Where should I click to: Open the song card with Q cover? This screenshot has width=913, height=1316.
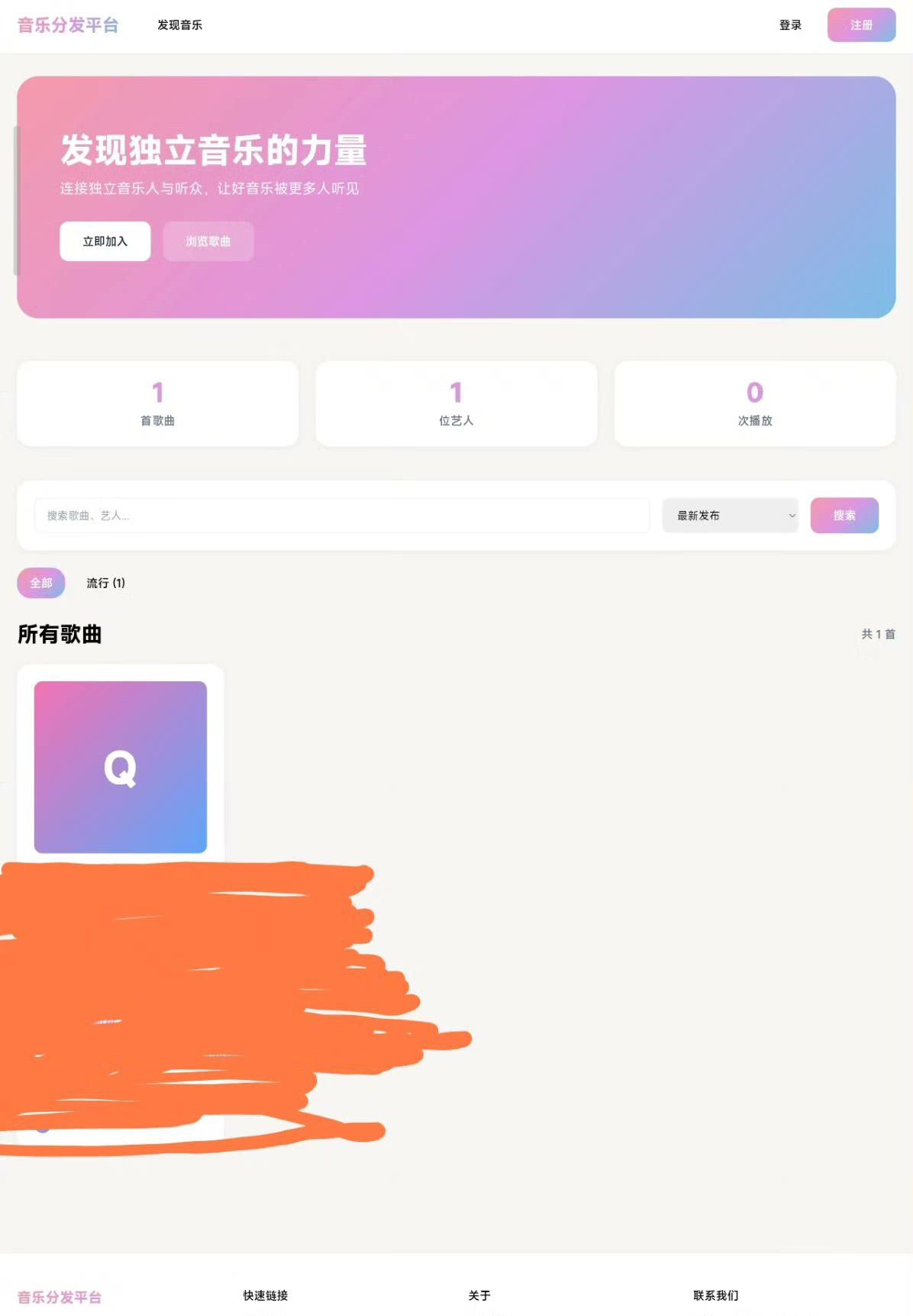(121, 767)
